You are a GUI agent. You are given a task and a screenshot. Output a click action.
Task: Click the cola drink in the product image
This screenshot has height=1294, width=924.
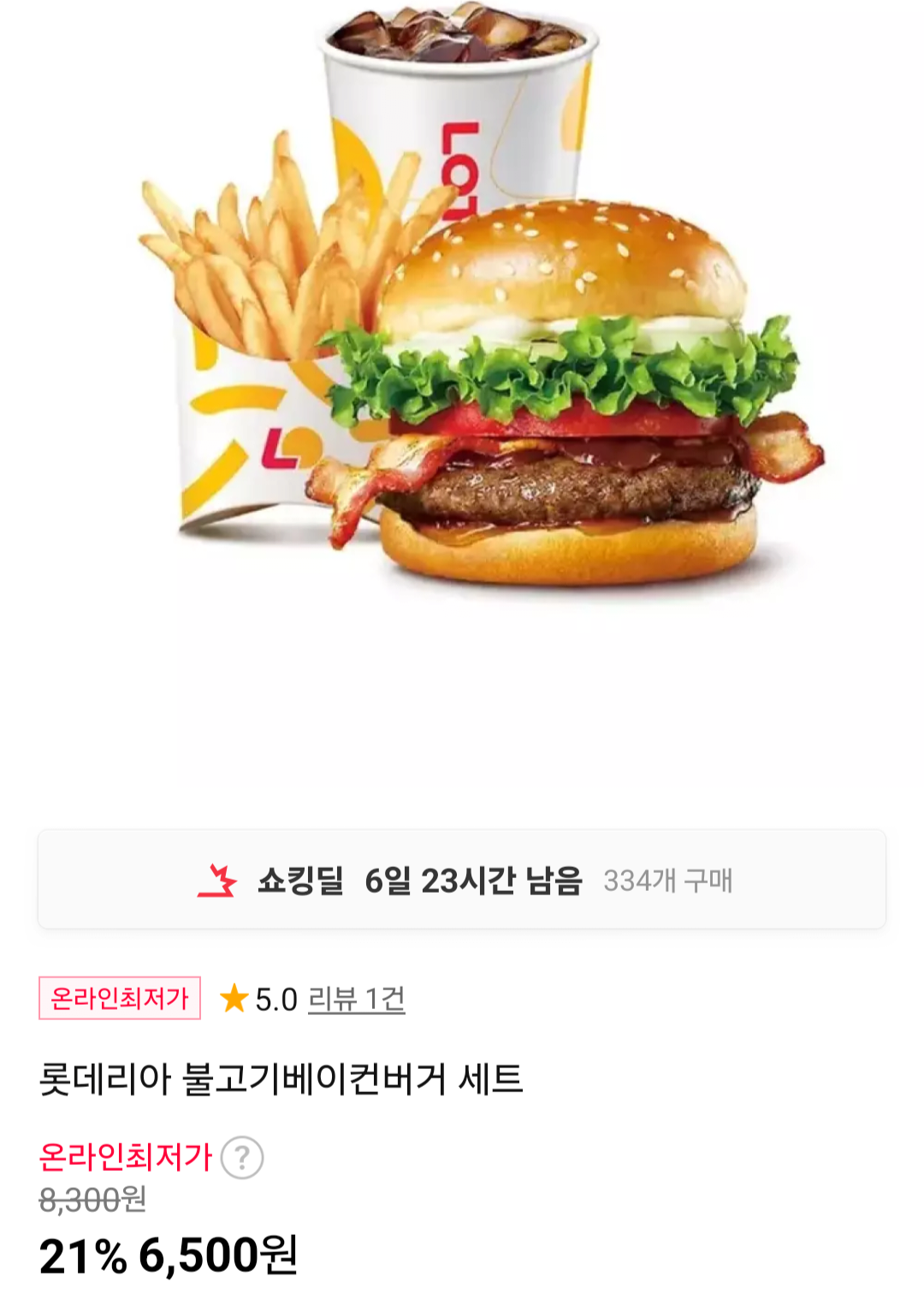coord(453,51)
